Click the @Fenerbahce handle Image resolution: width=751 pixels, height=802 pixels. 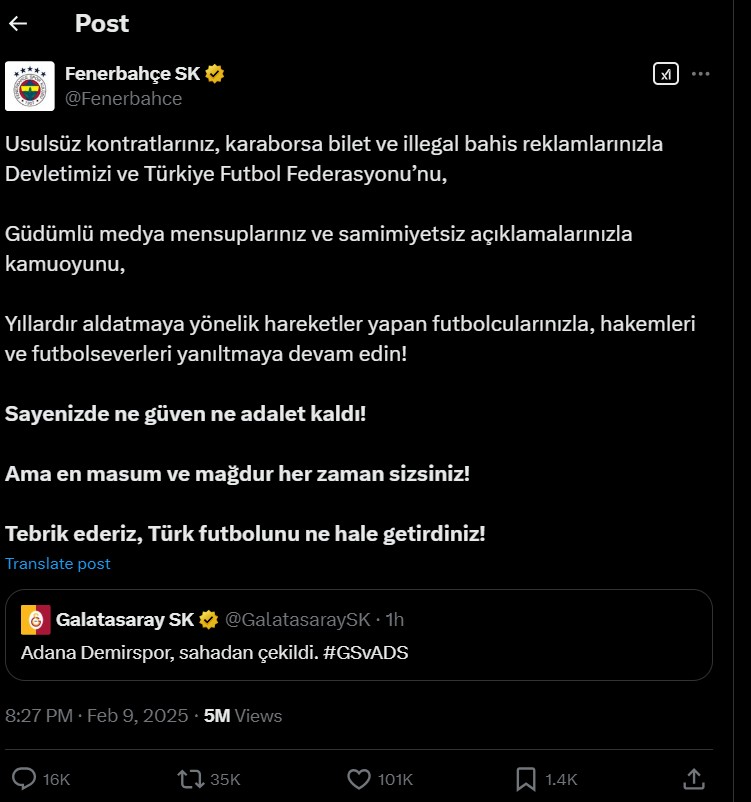(125, 98)
